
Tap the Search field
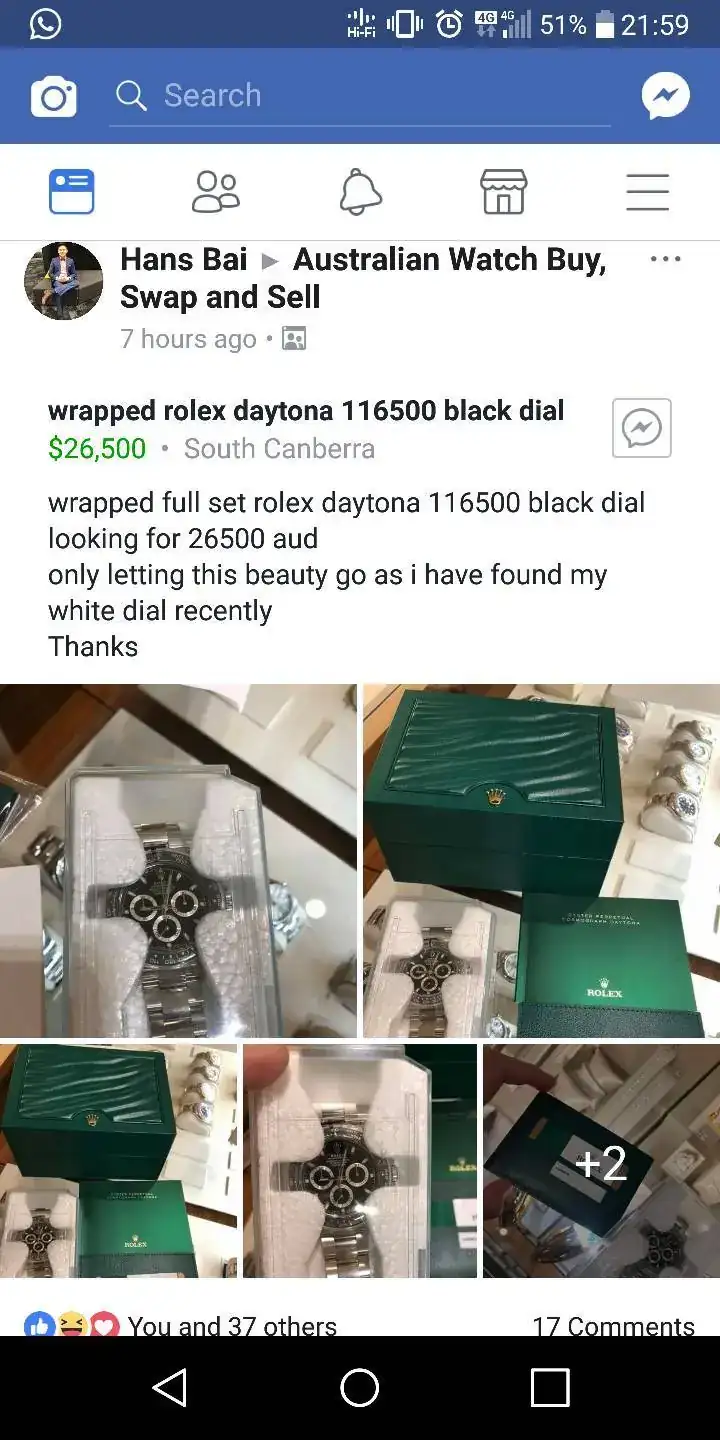[360, 96]
